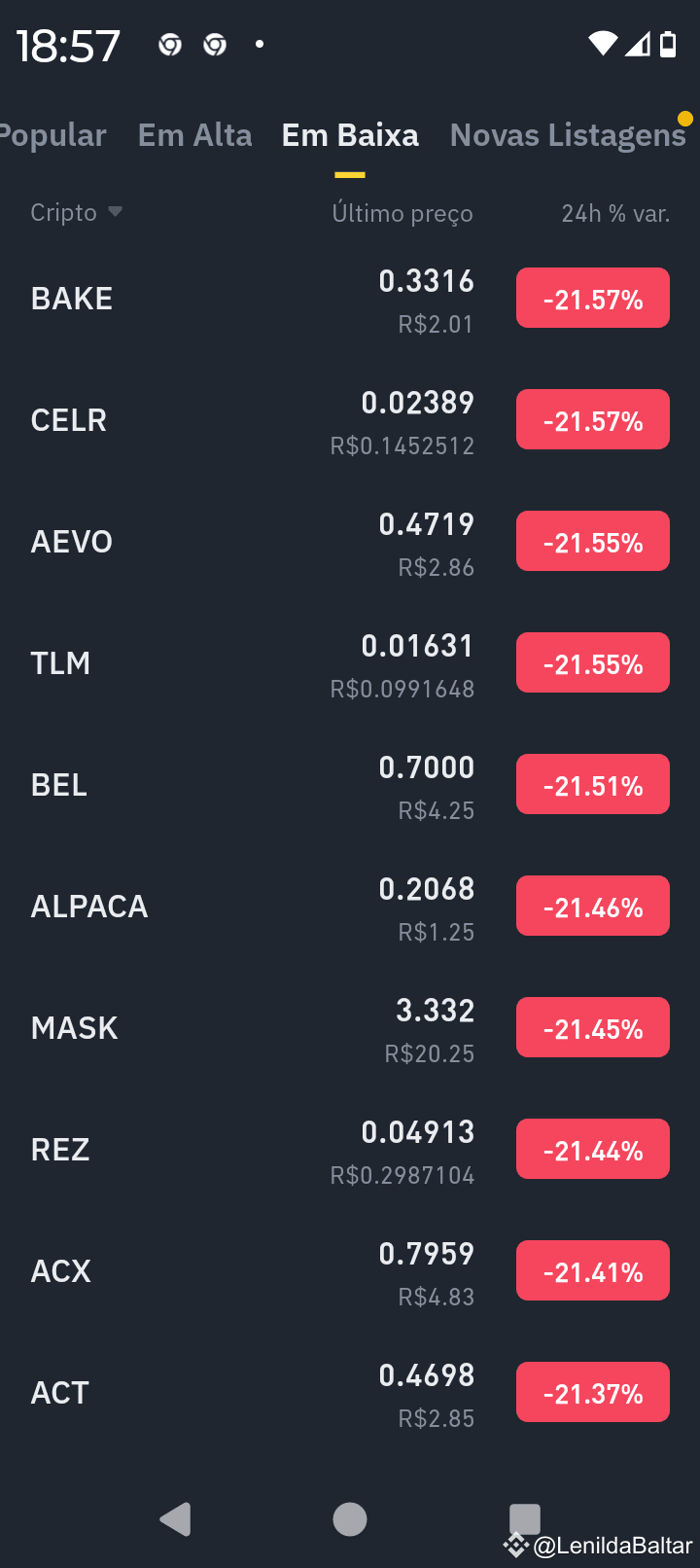This screenshot has width=700, height=1568.
Task: Open the BAKE coin row
Action: pyautogui.click(x=350, y=299)
